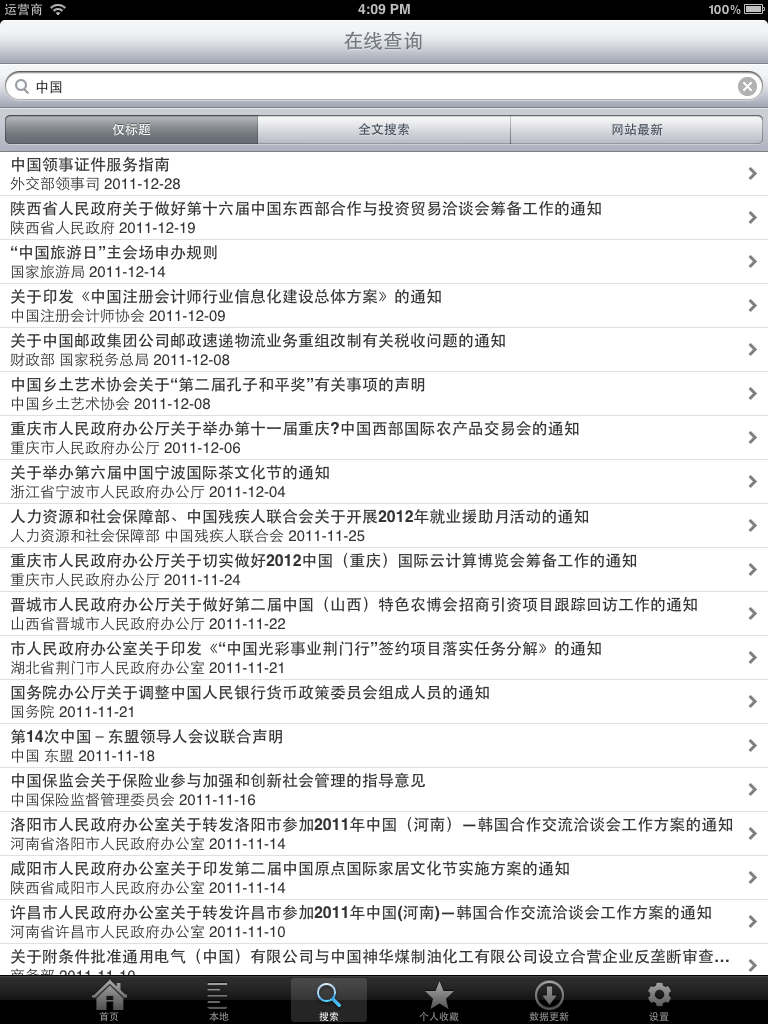Select the 仅标题 segment
Image resolution: width=768 pixels, height=1024 pixels.
131,130
